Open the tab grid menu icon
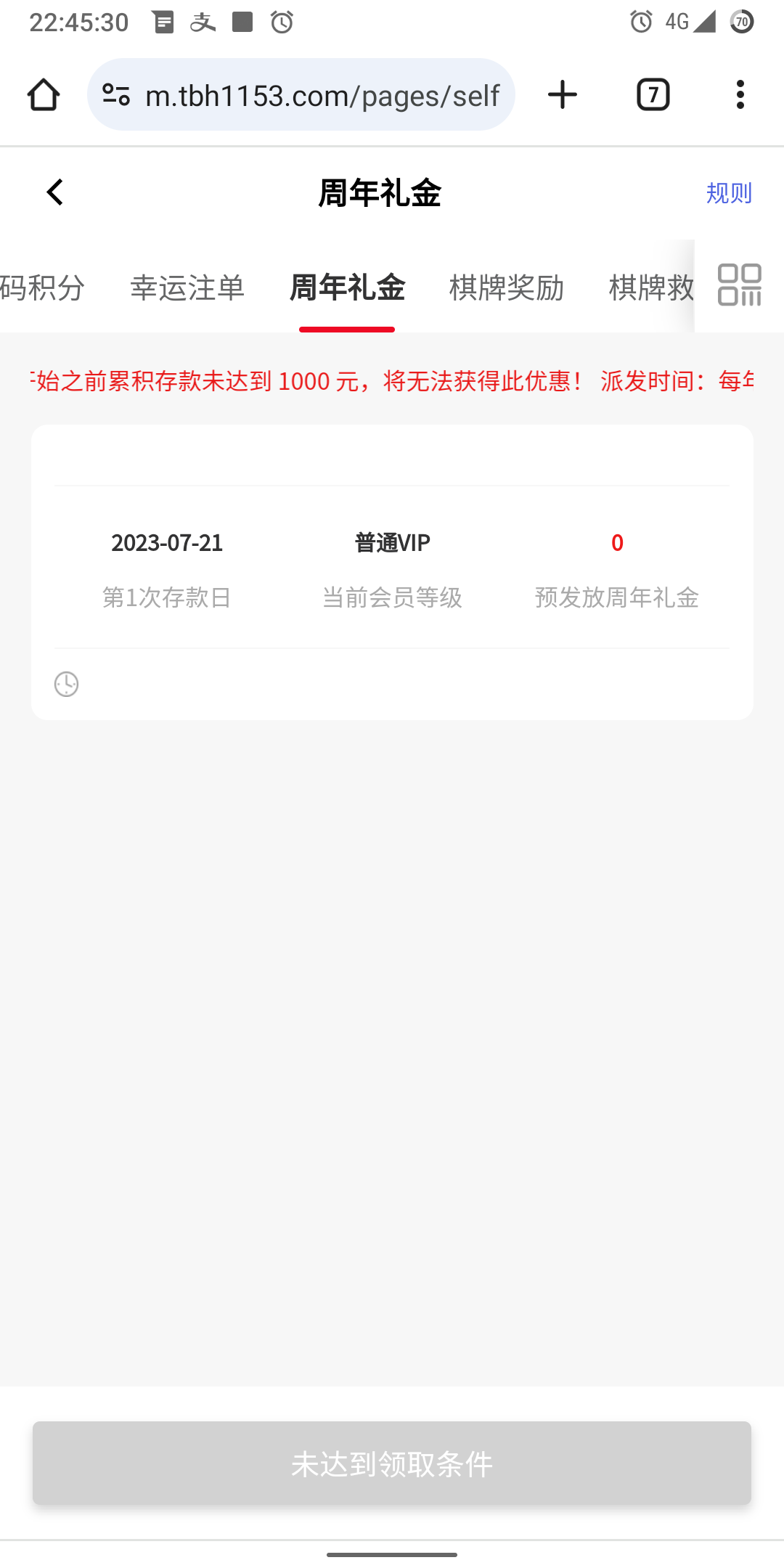 point(739,285)
